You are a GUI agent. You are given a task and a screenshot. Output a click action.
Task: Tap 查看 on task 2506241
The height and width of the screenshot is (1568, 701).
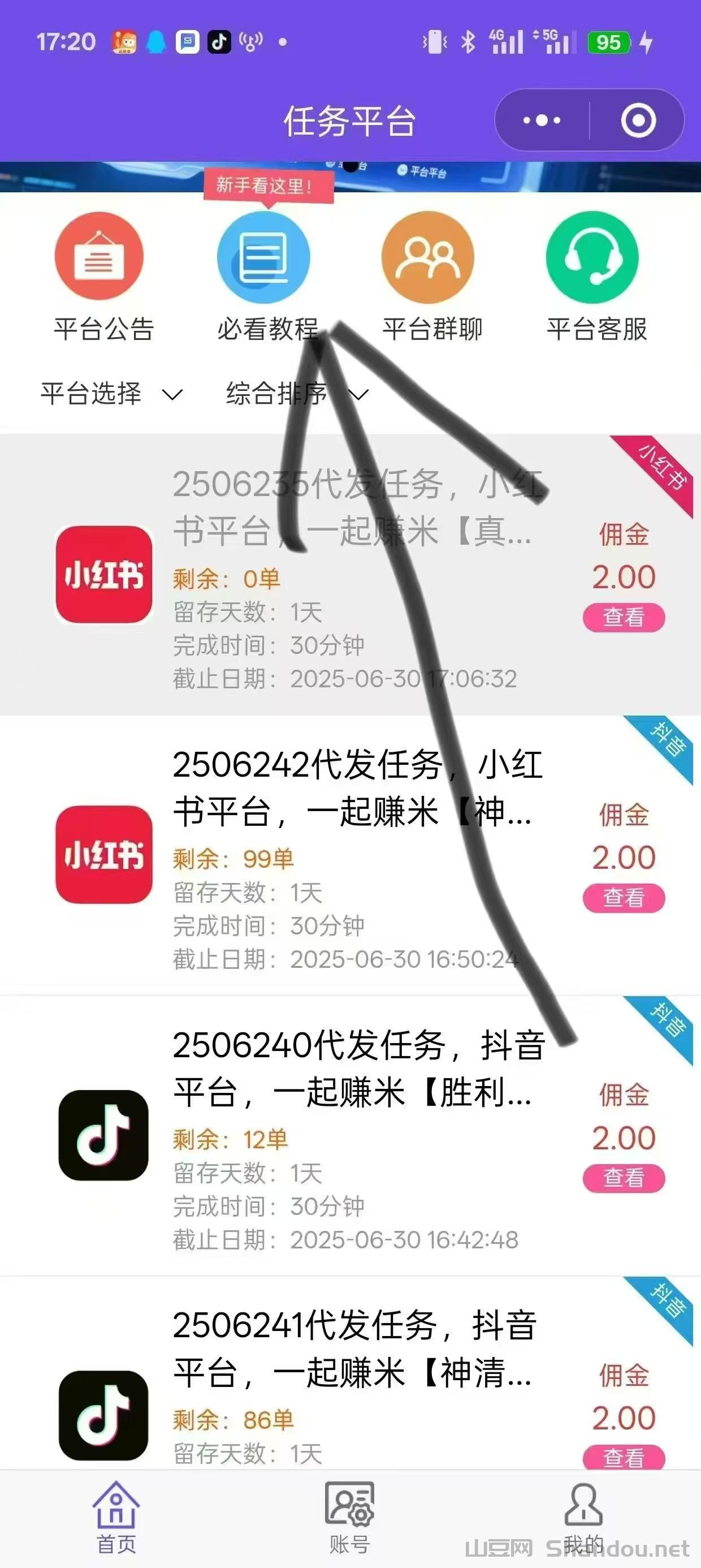[x=623, y=1457]
